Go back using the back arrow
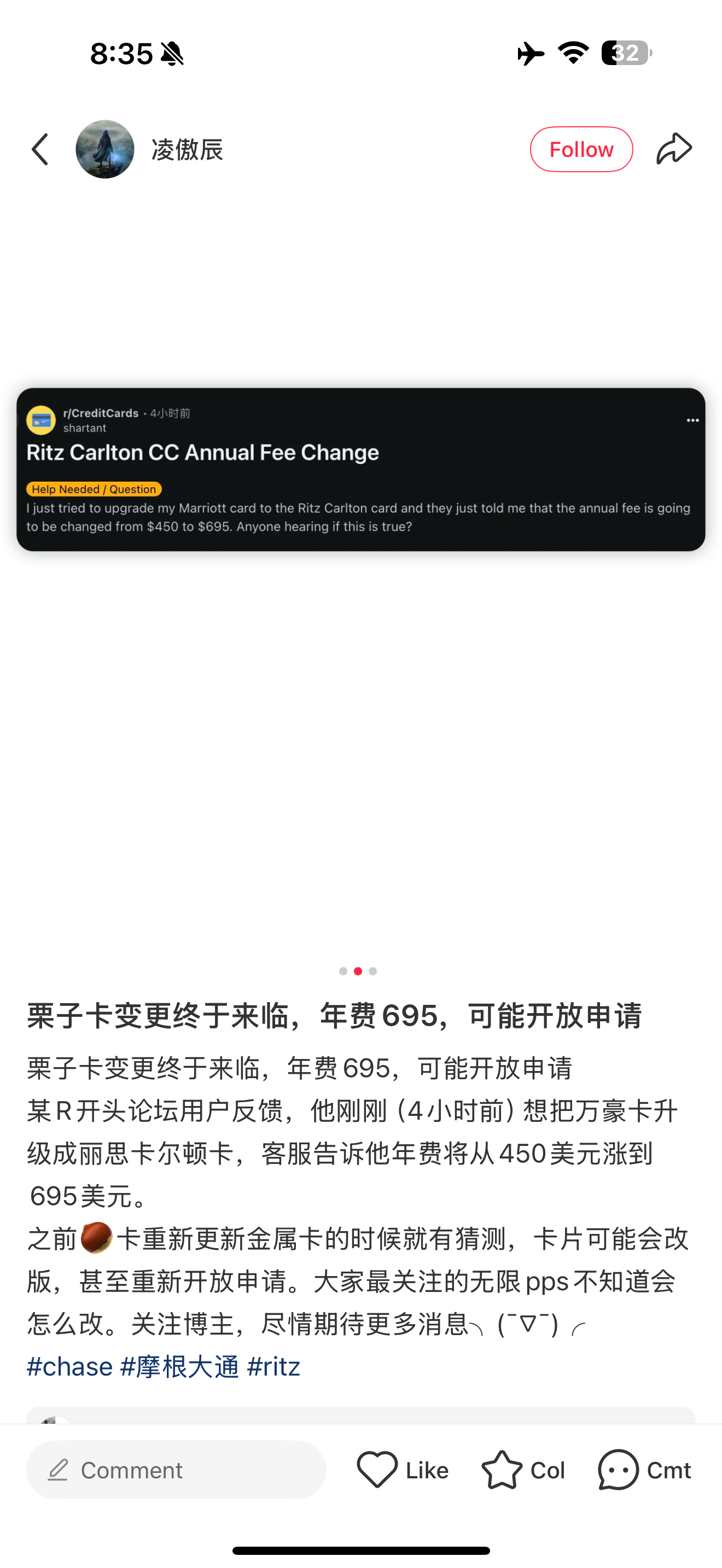Viewport: 722px width, 1568px height. coord(40,150)
